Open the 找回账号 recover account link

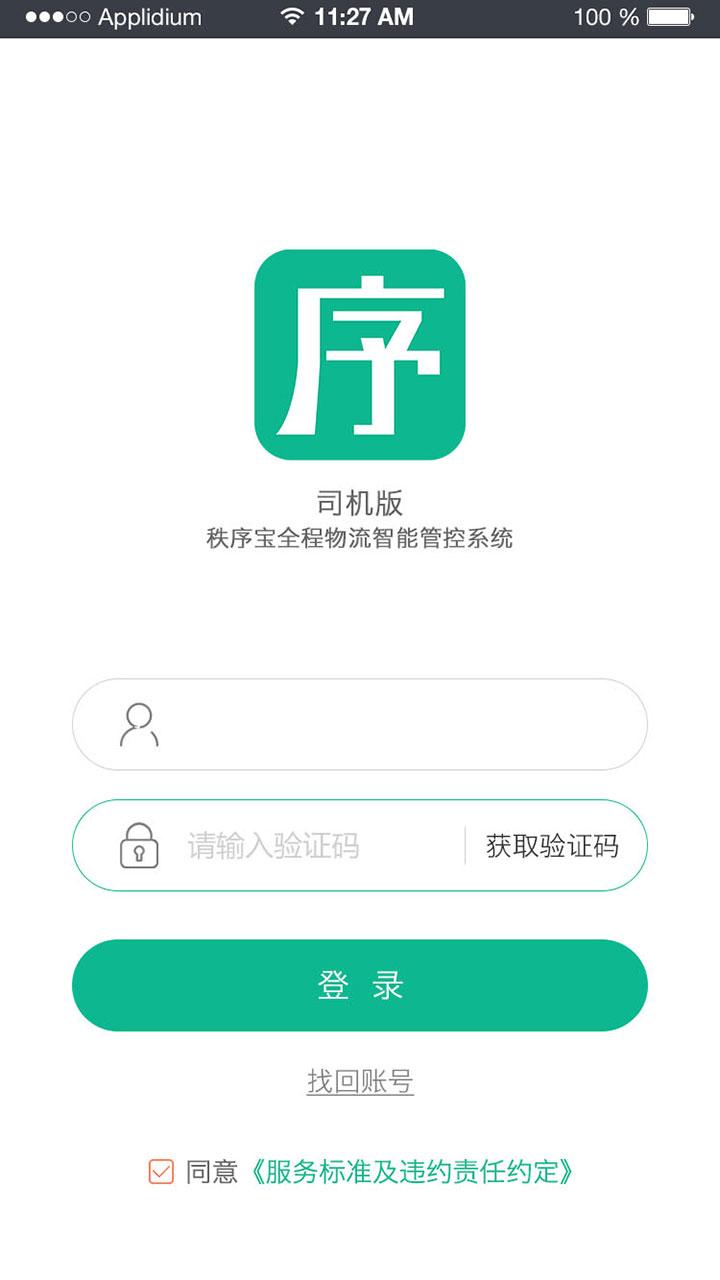(x=360, y=1081)
